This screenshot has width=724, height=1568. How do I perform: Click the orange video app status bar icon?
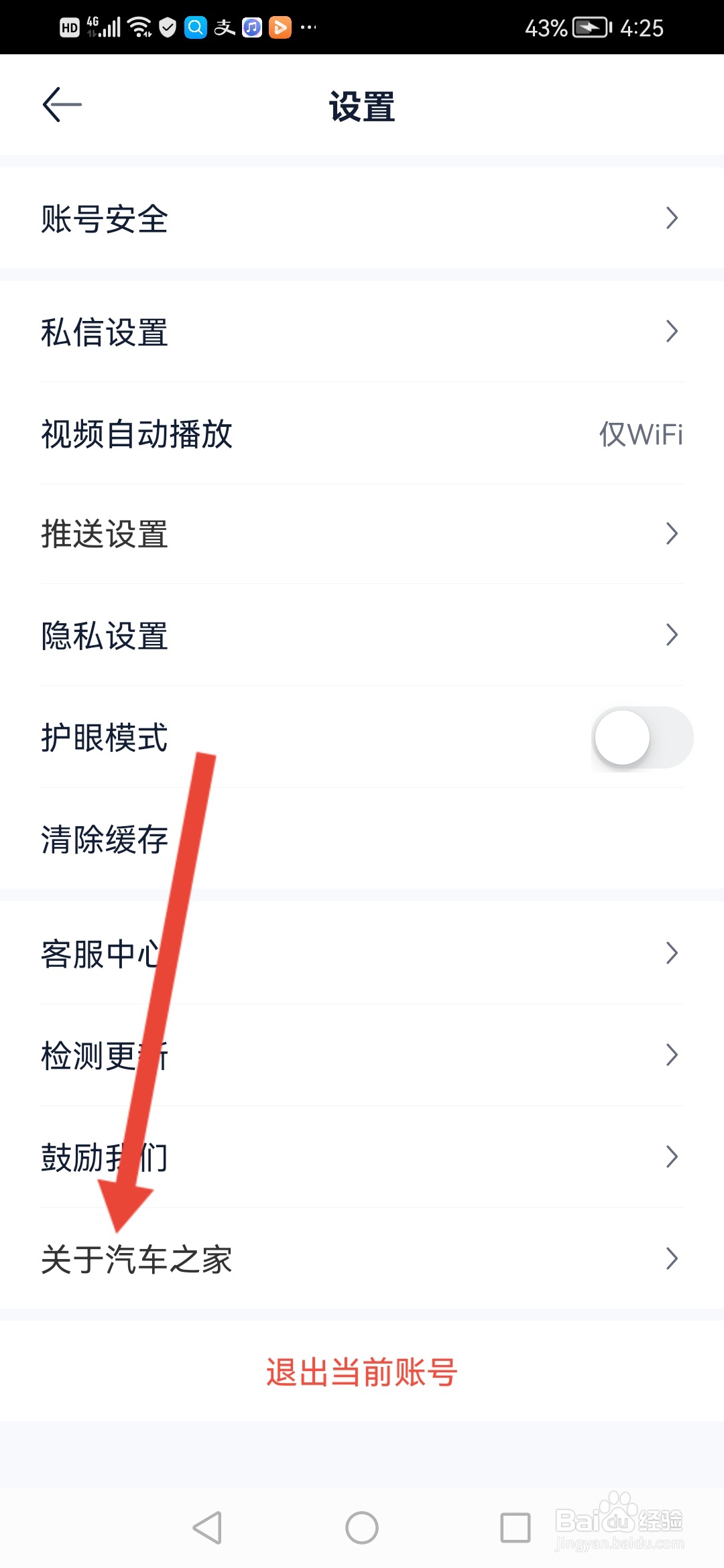click(280, 27)
